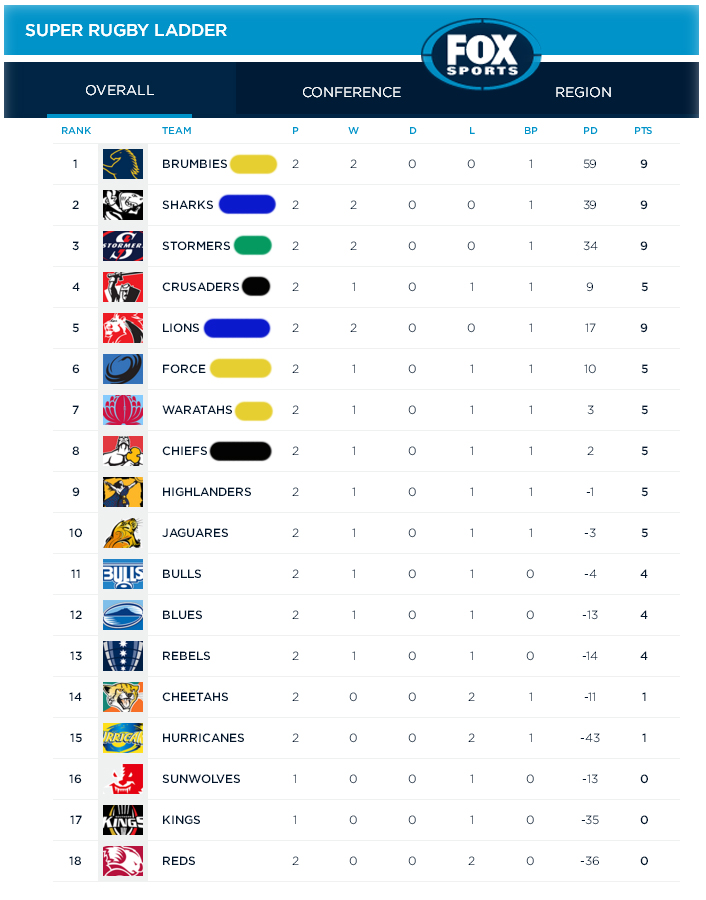Screen dimensions: 706x900
Task: Switch to the Conference tab
Action: click(351, 92)
